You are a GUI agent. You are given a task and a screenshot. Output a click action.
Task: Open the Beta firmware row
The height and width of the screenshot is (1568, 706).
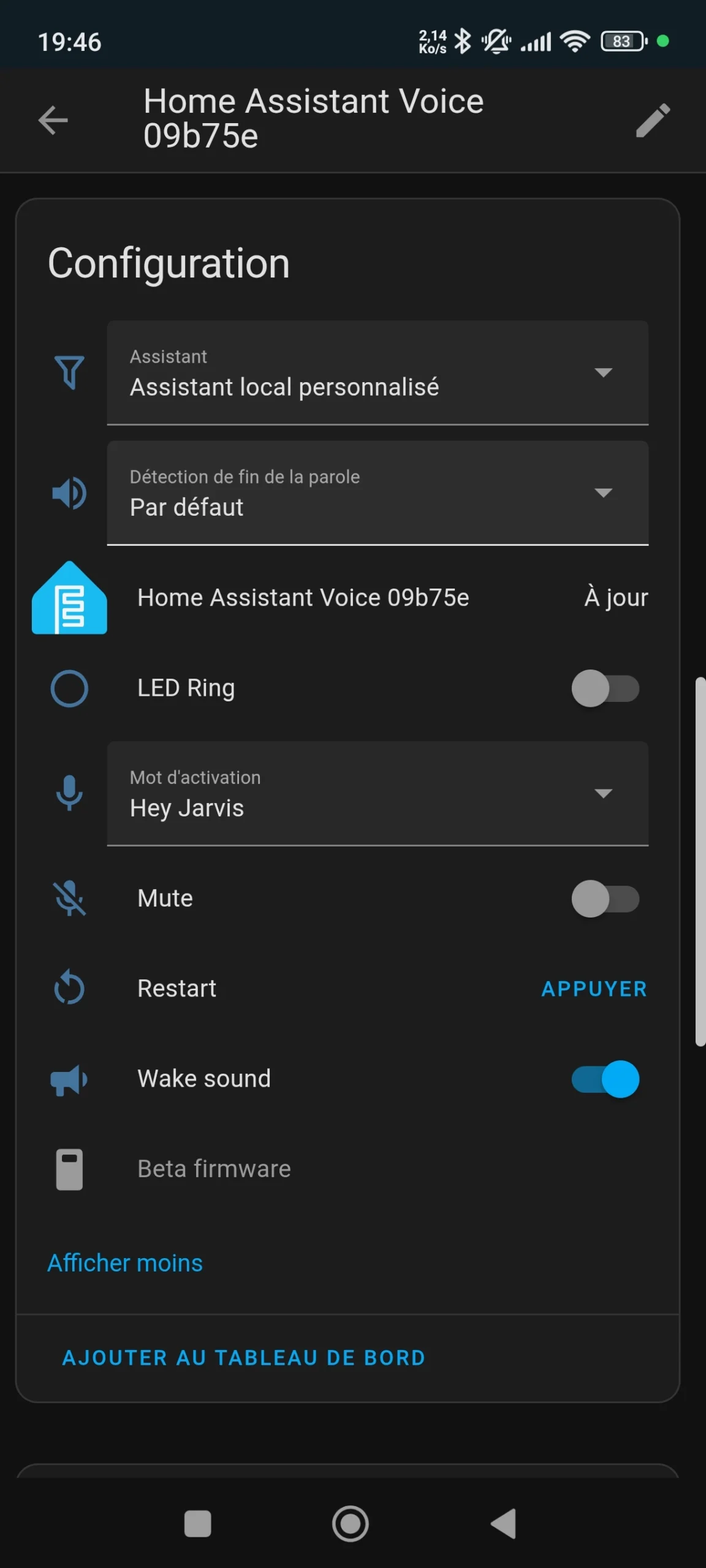340,1169
